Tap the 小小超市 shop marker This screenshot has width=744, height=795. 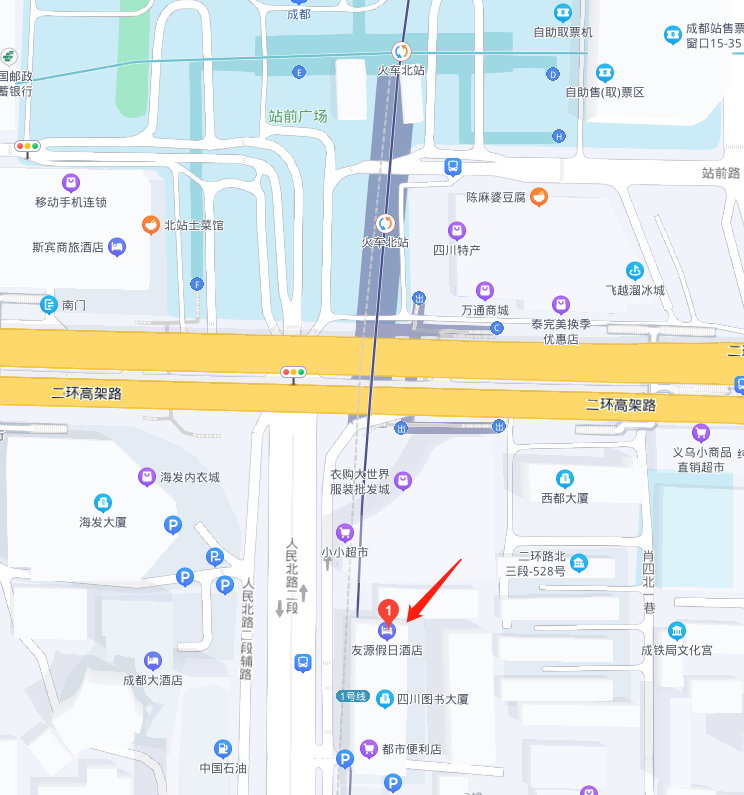(345, 533)
